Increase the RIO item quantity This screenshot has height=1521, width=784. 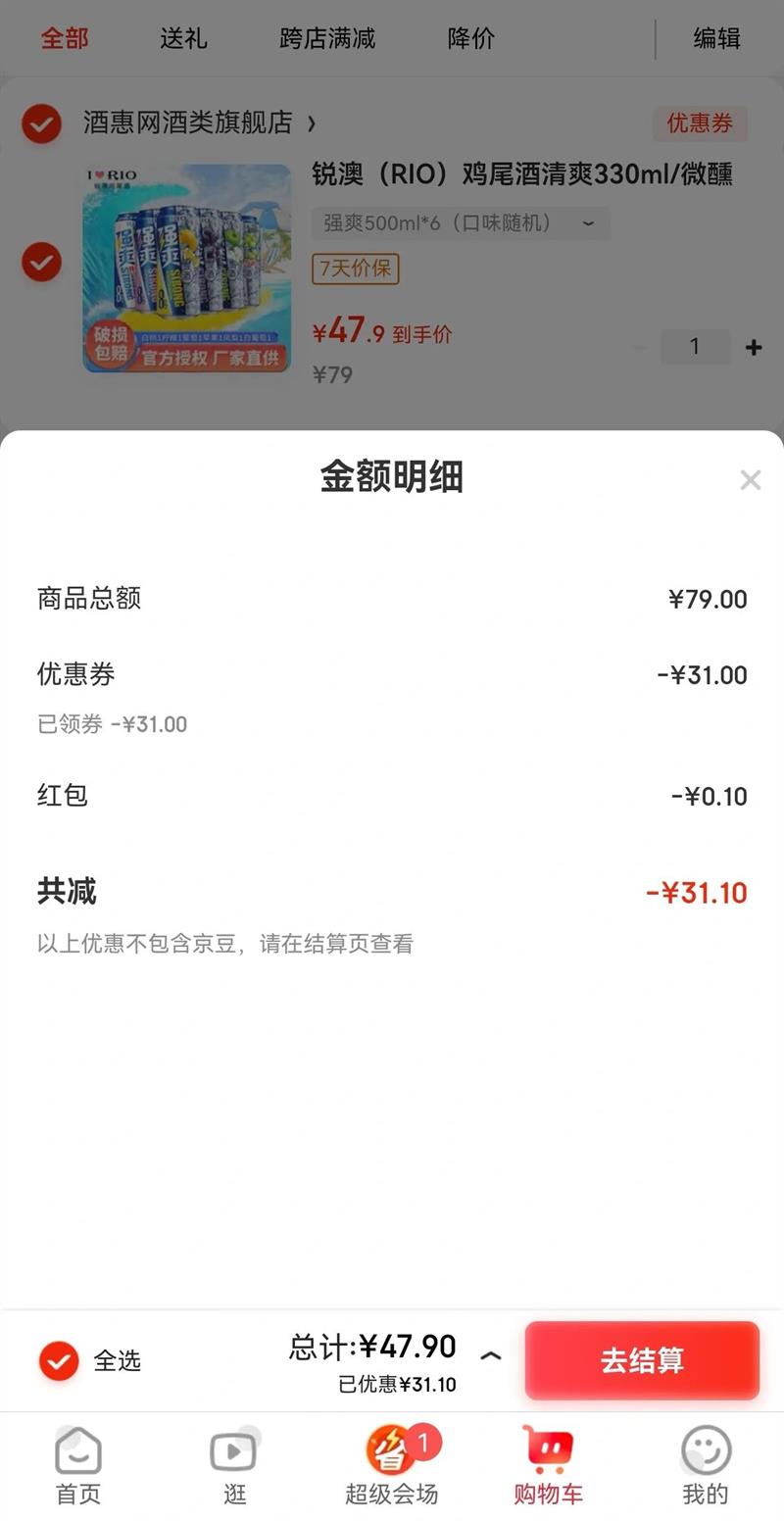tap(754, 347)
